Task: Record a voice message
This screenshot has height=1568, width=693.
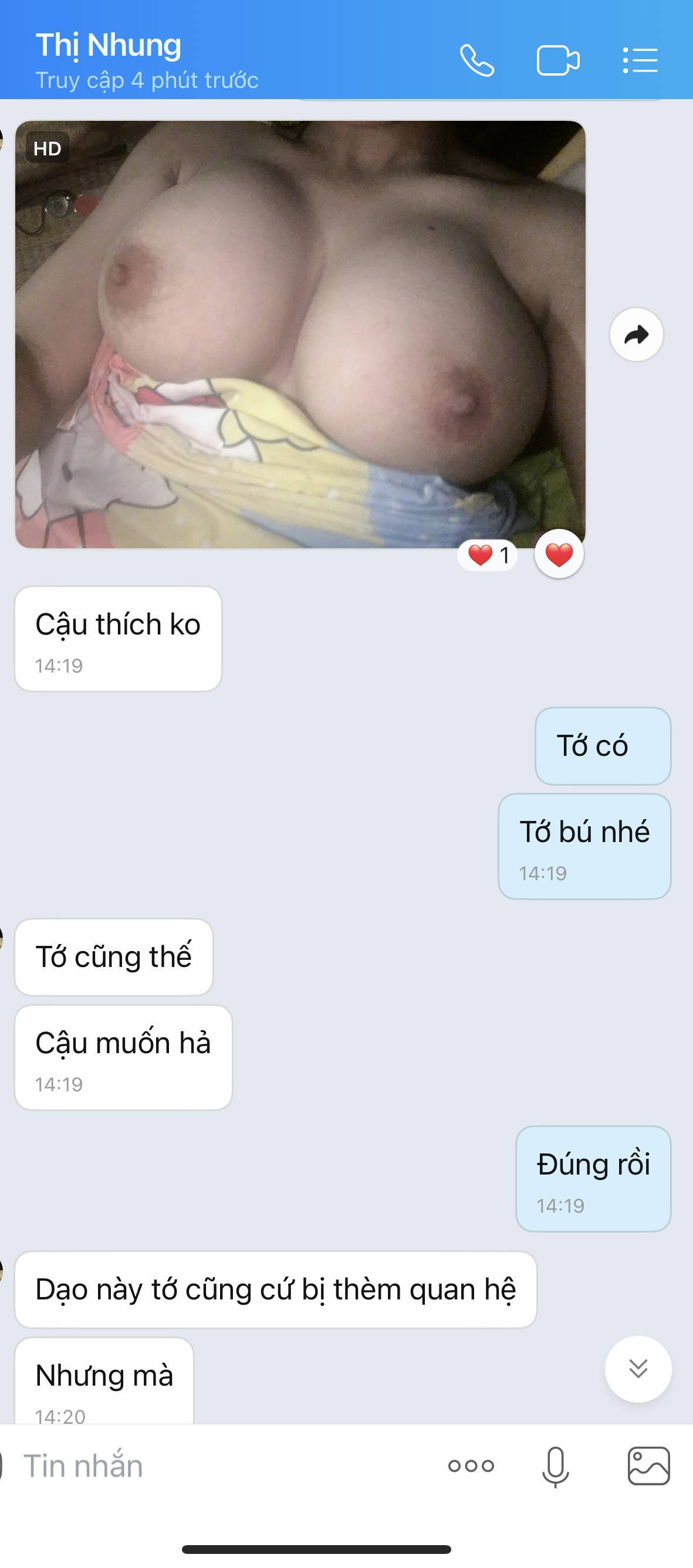Action: point(555,1467)
